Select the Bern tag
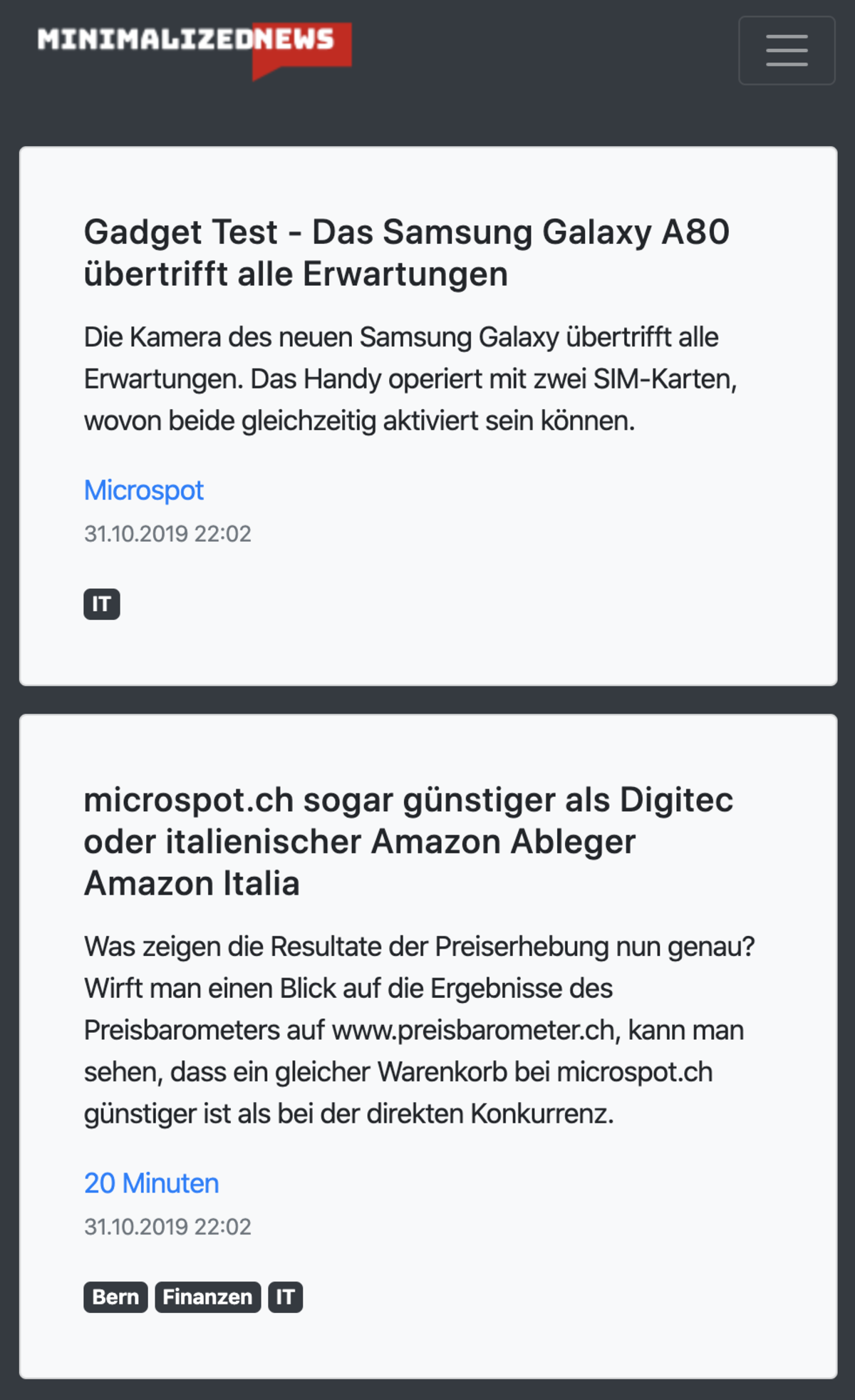Screen dimensions: 855x1400 pos(115,1297)
